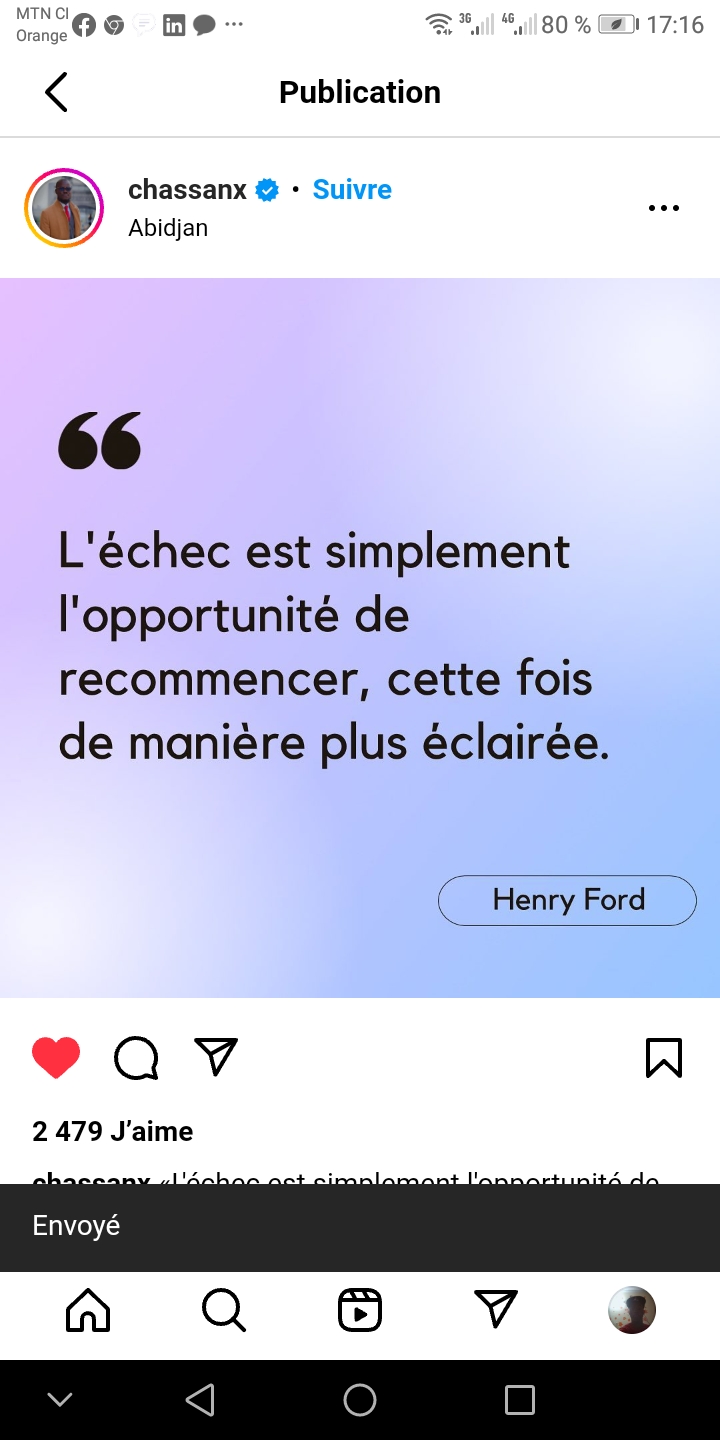Screen dimensions: 720x1440
Task: Open the system recent apps button
Action: pyautogui.click(x=520, y=1400)
